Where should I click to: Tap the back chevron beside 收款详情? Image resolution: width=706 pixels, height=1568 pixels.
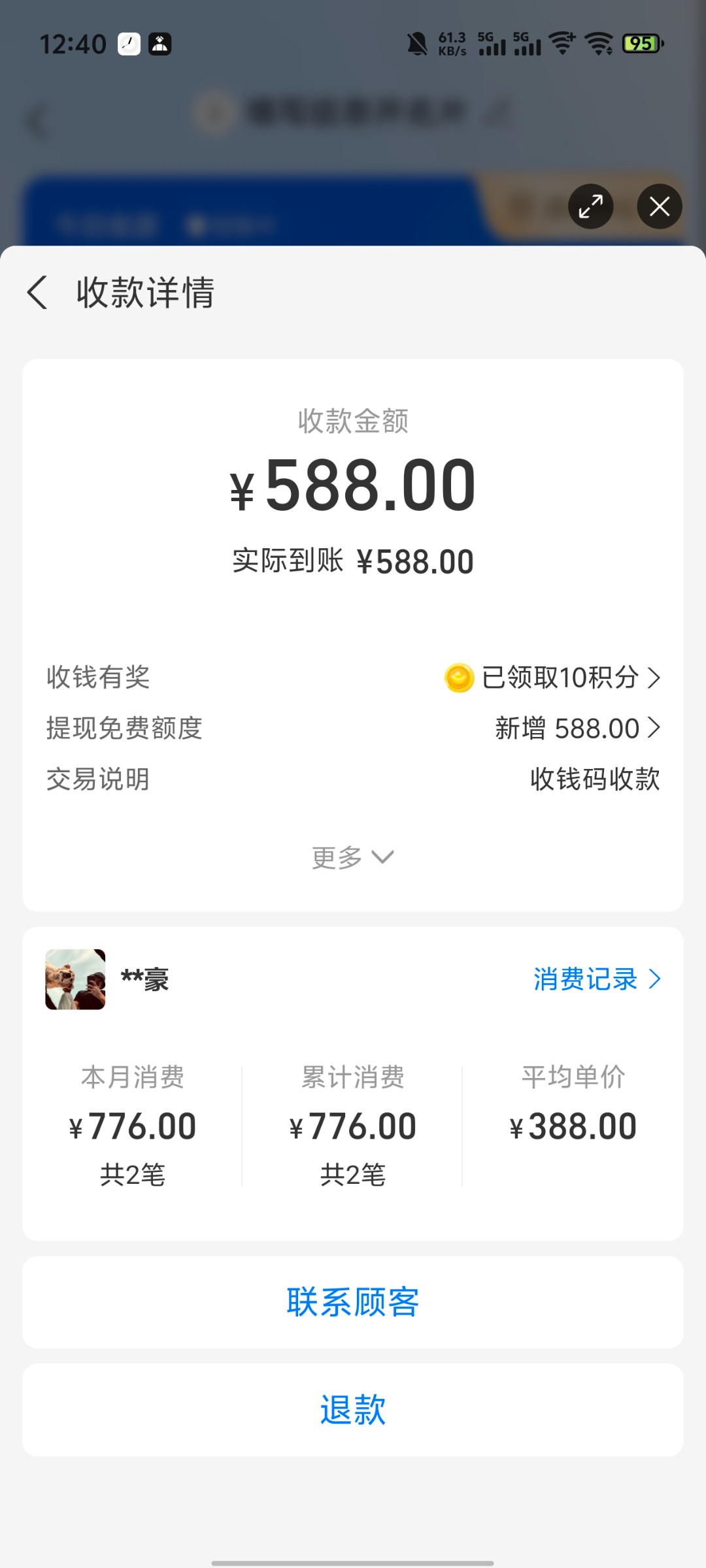coord(37,293)
